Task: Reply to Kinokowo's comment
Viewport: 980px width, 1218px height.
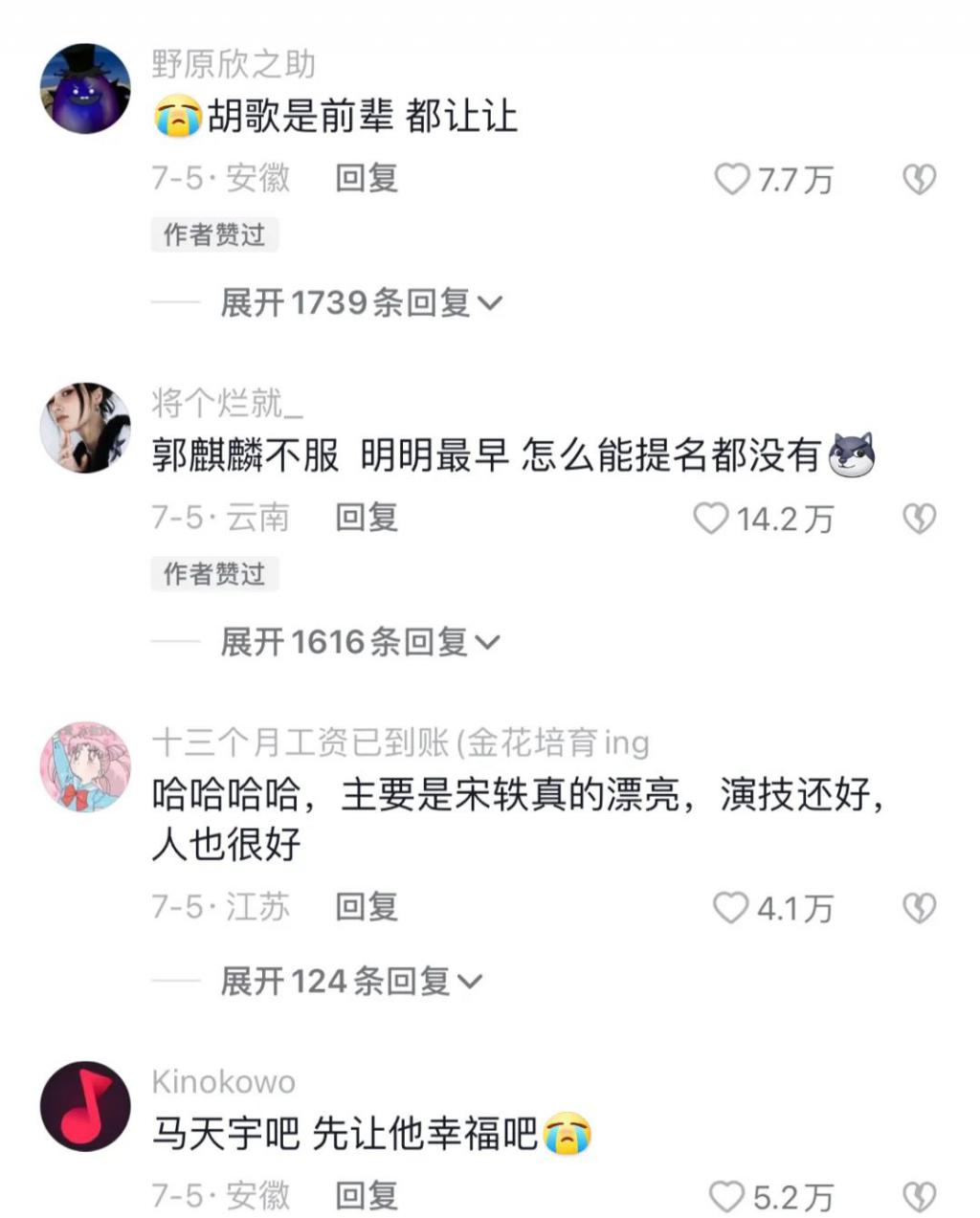Action: point(367,1195)
